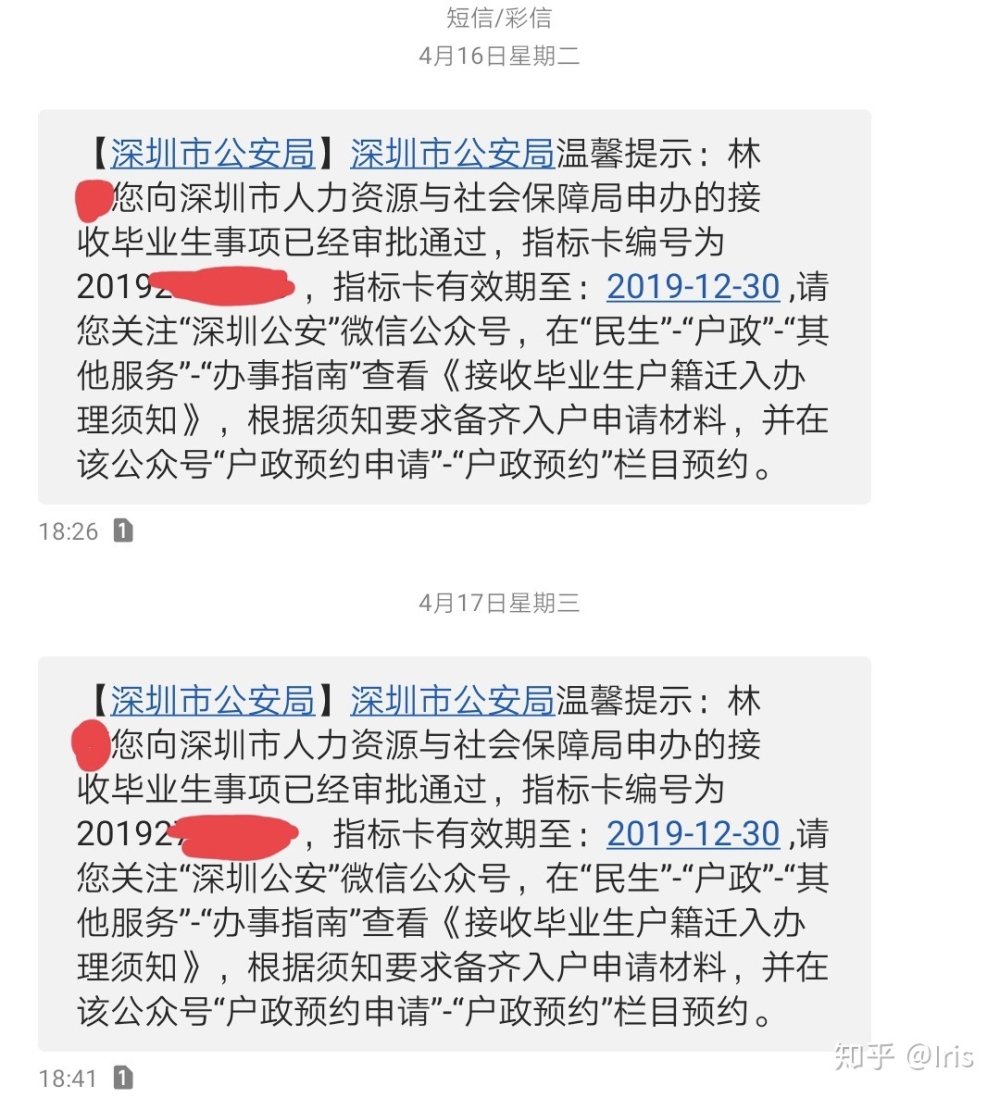1000x1098 pixels.
Task: Open 深圳市公安局 link before 温馨提示 in 18:41 message
Action: pos(452,701)
